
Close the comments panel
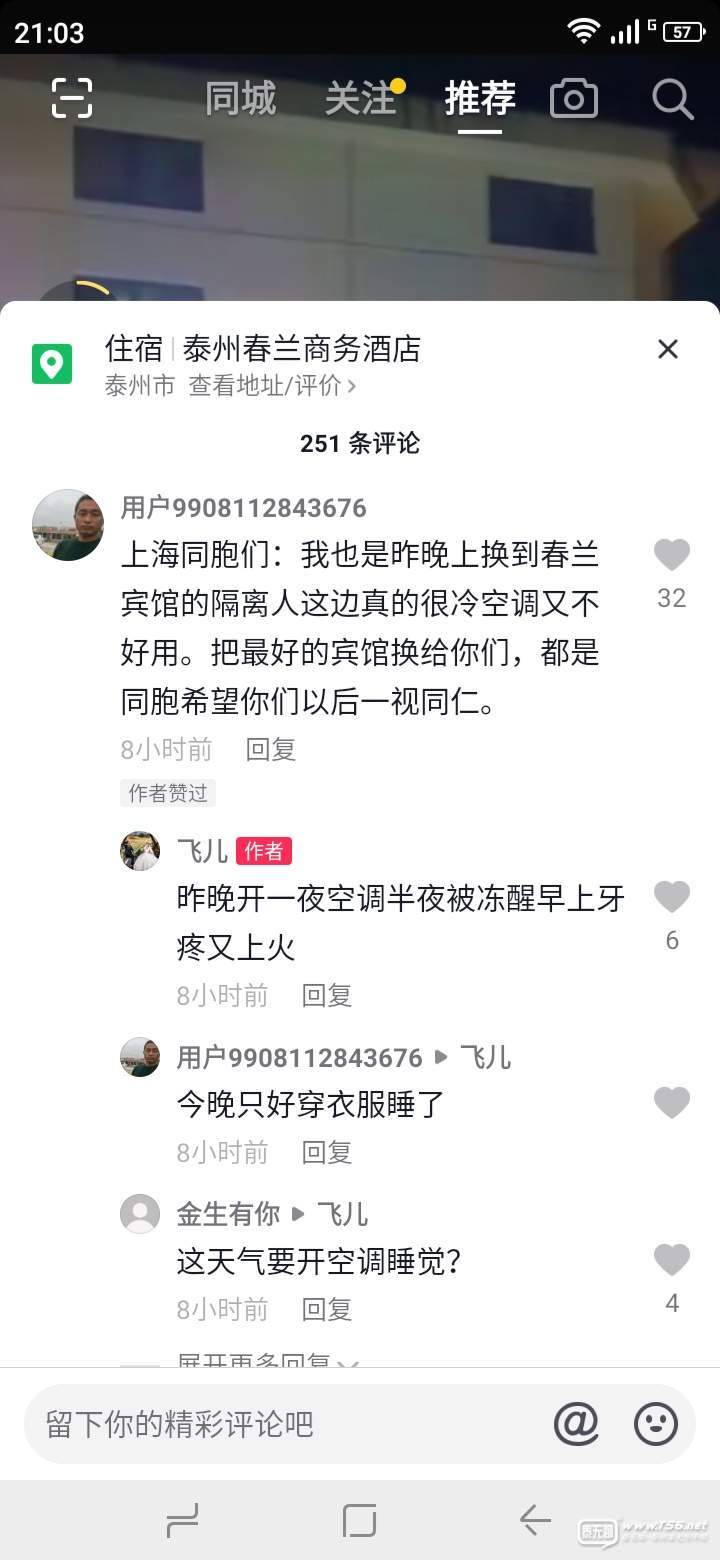667,349
